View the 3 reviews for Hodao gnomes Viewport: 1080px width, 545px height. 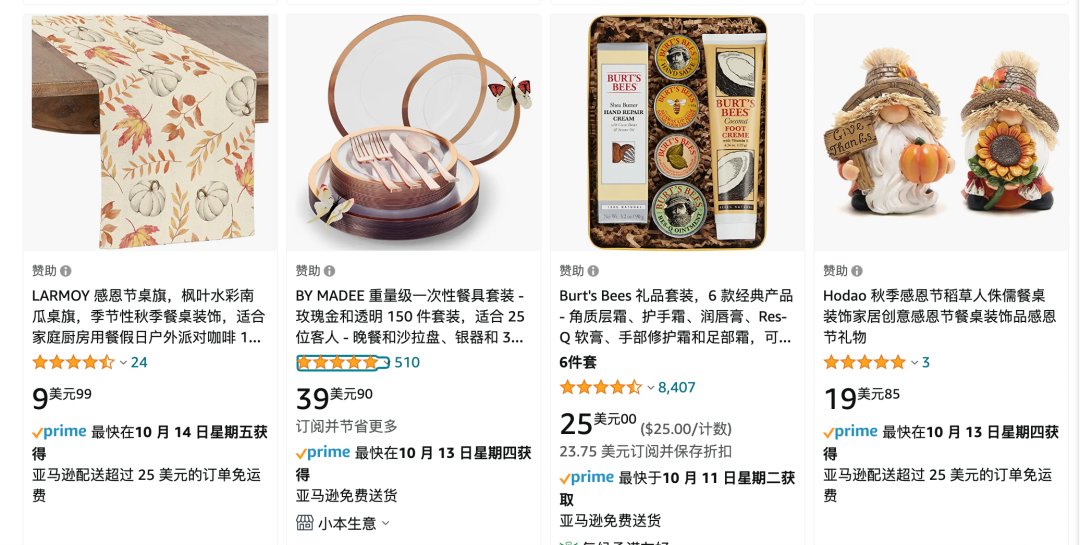point(926,362)
